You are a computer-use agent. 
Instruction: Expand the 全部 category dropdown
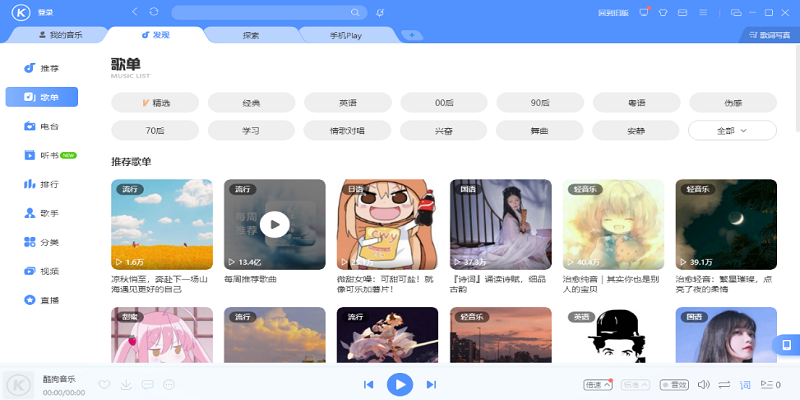[x=732, y=130]
